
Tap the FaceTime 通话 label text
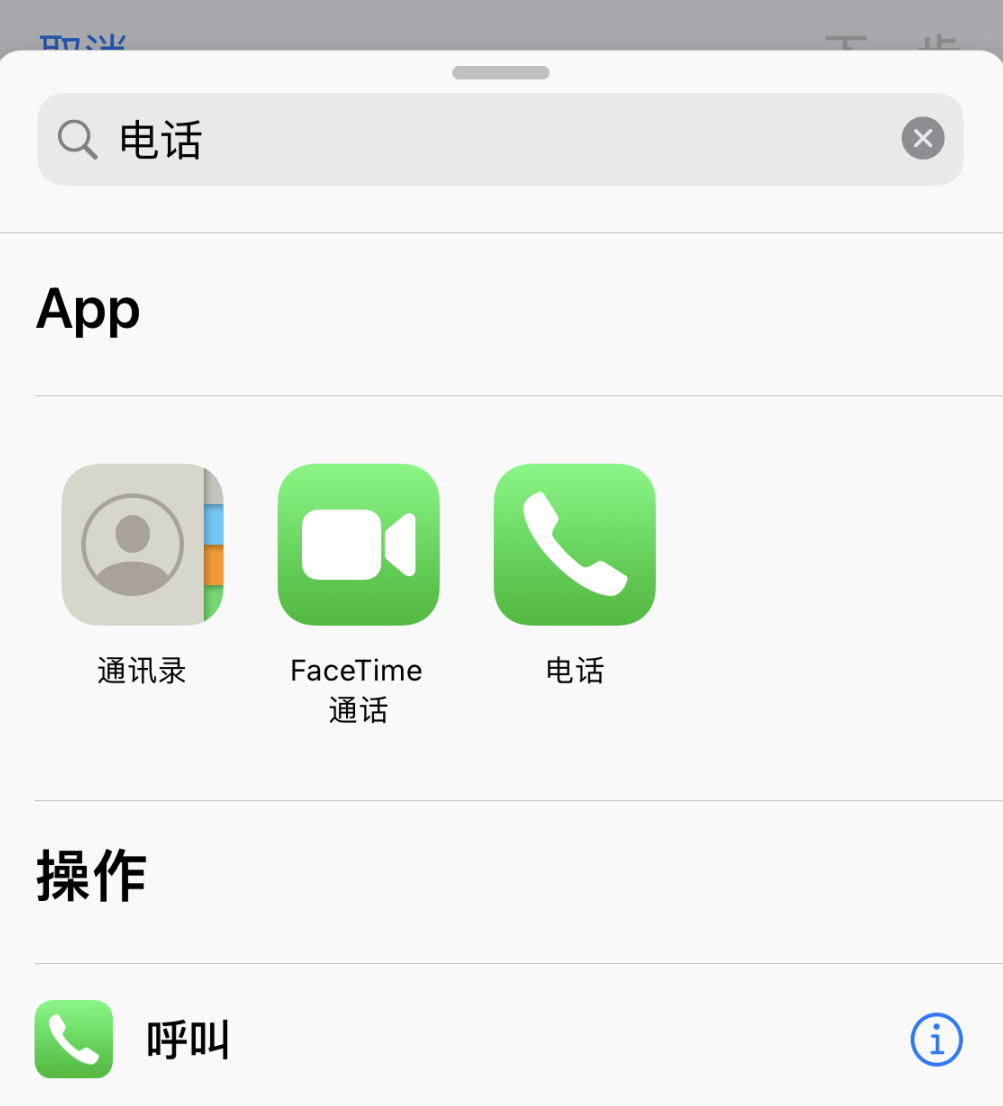(x=356, y=690)
